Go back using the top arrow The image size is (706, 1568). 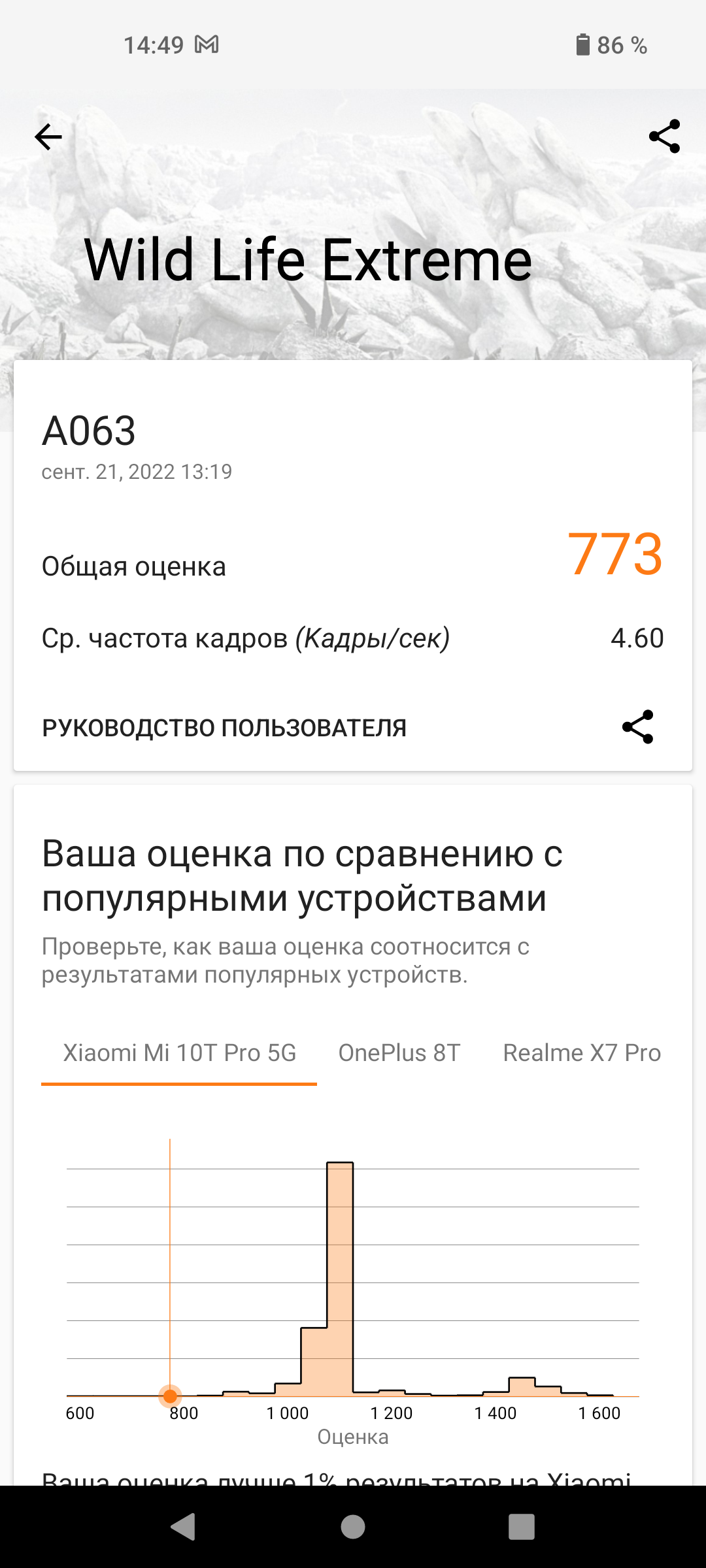[48, 137]
